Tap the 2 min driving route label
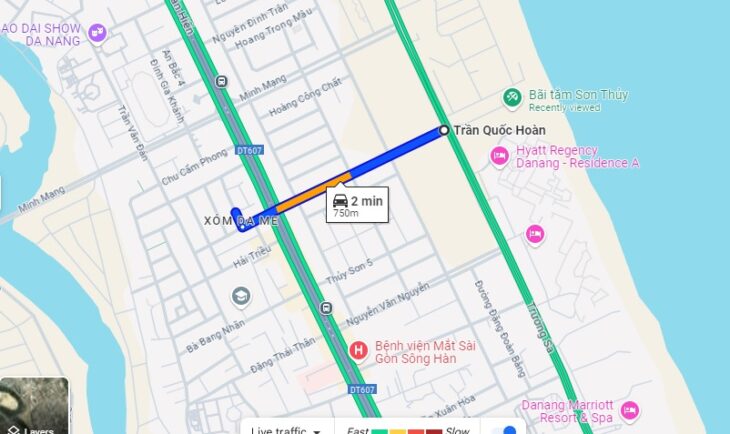 pos(358,205)
